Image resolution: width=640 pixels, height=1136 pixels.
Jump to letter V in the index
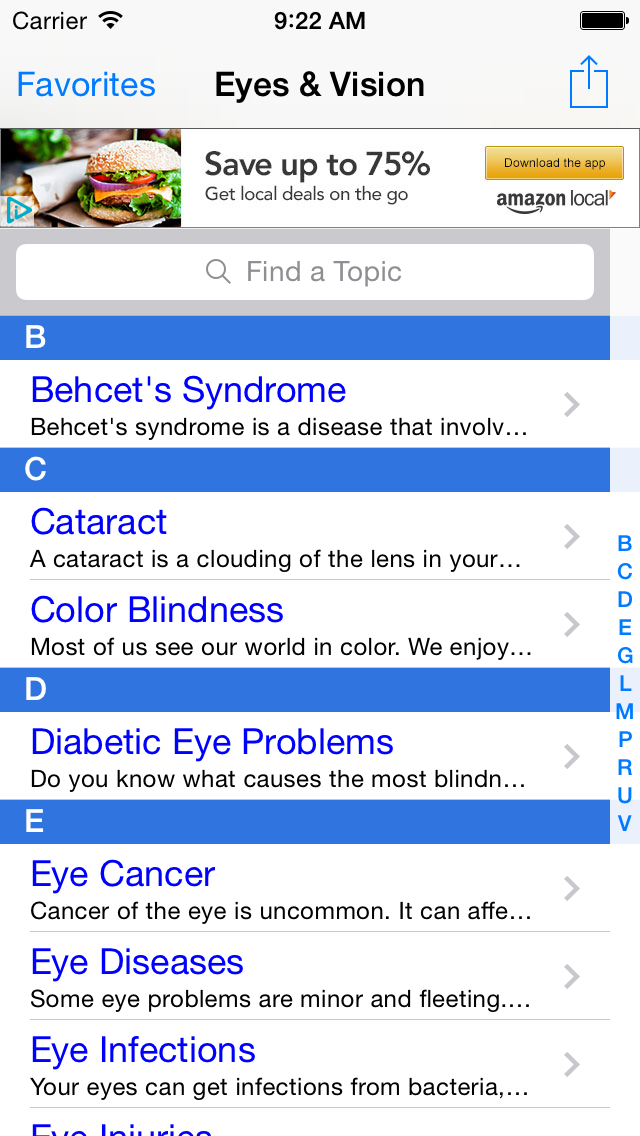click(x=625, y=823)
